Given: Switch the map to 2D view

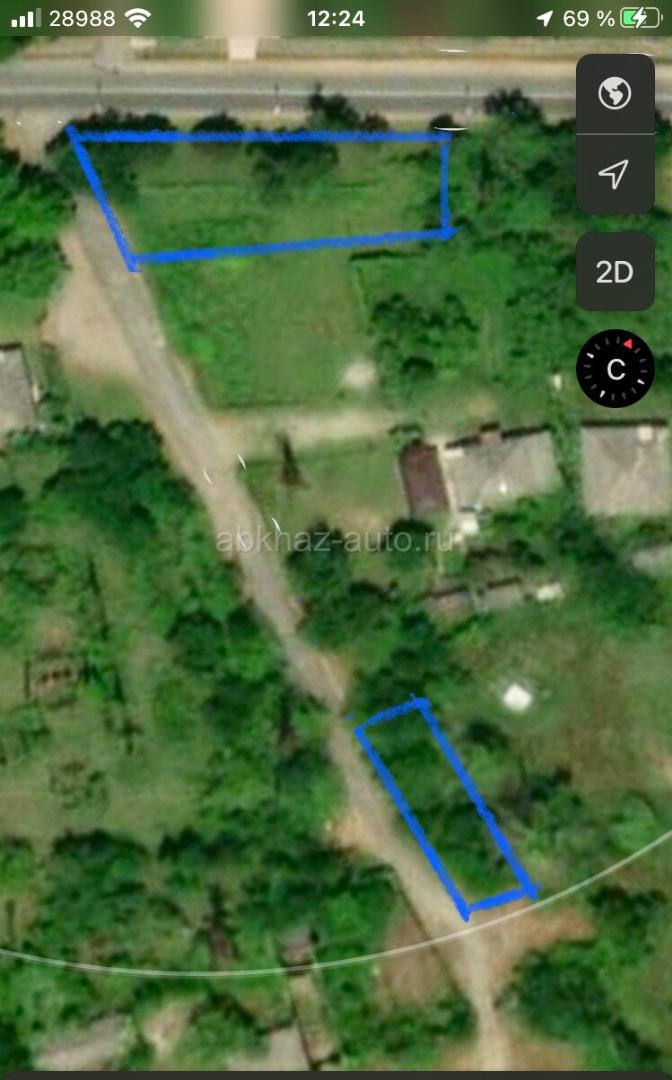Looking at the screenshot, I should point(614,272).
